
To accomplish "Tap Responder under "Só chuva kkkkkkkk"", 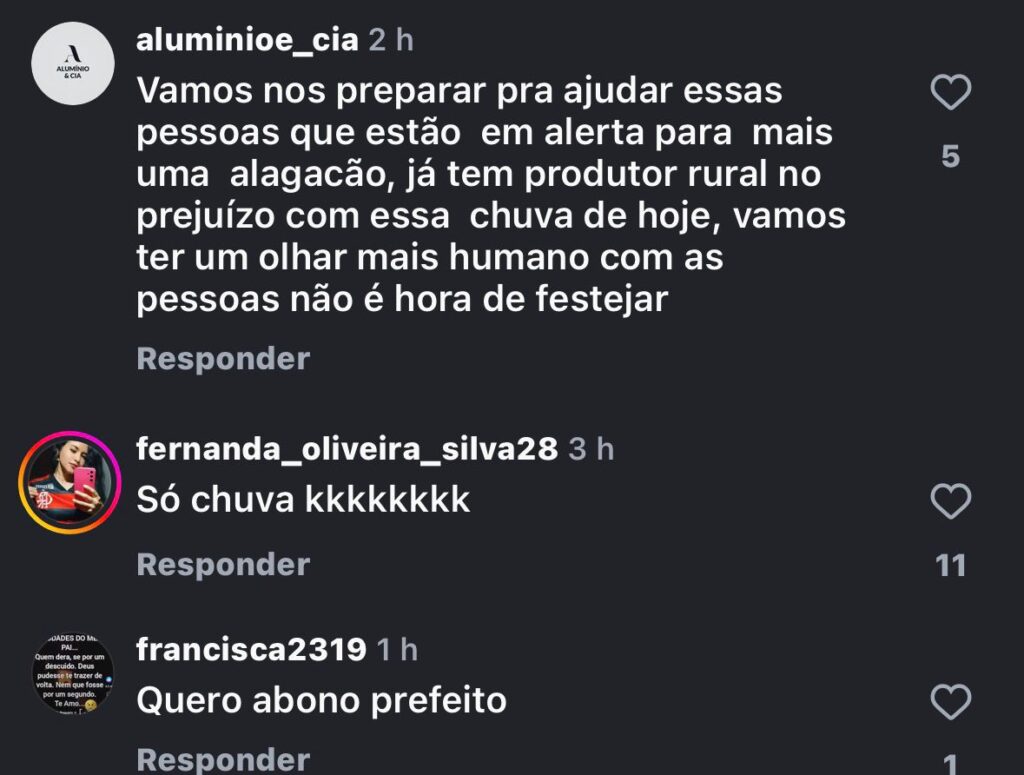I will pyautogui.click(x=223, y=565).
